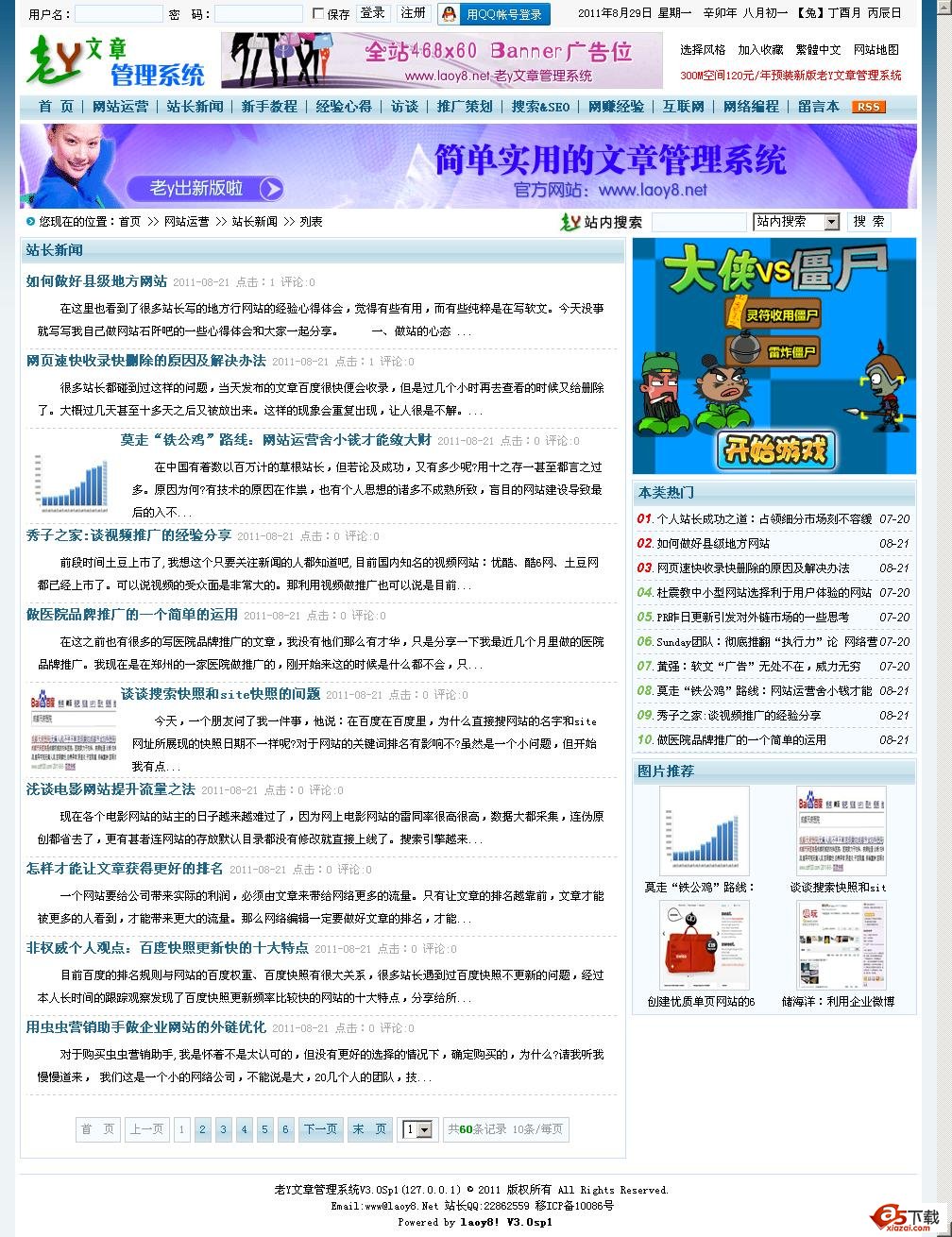The width and height of the screenshot is (952, 1237).
Task: Jump to page 3 in pagination
Action: pos(224,1129)
